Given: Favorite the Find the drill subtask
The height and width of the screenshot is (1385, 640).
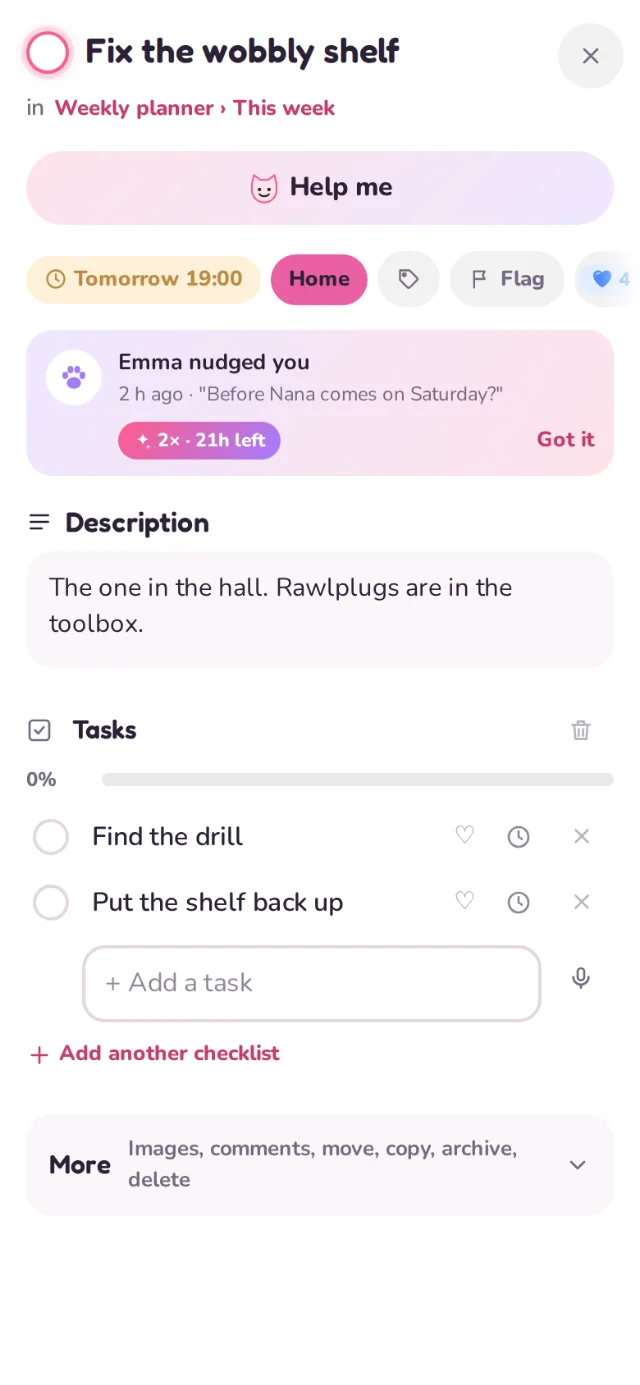Looking at the screenshot, I should (464, 836).
